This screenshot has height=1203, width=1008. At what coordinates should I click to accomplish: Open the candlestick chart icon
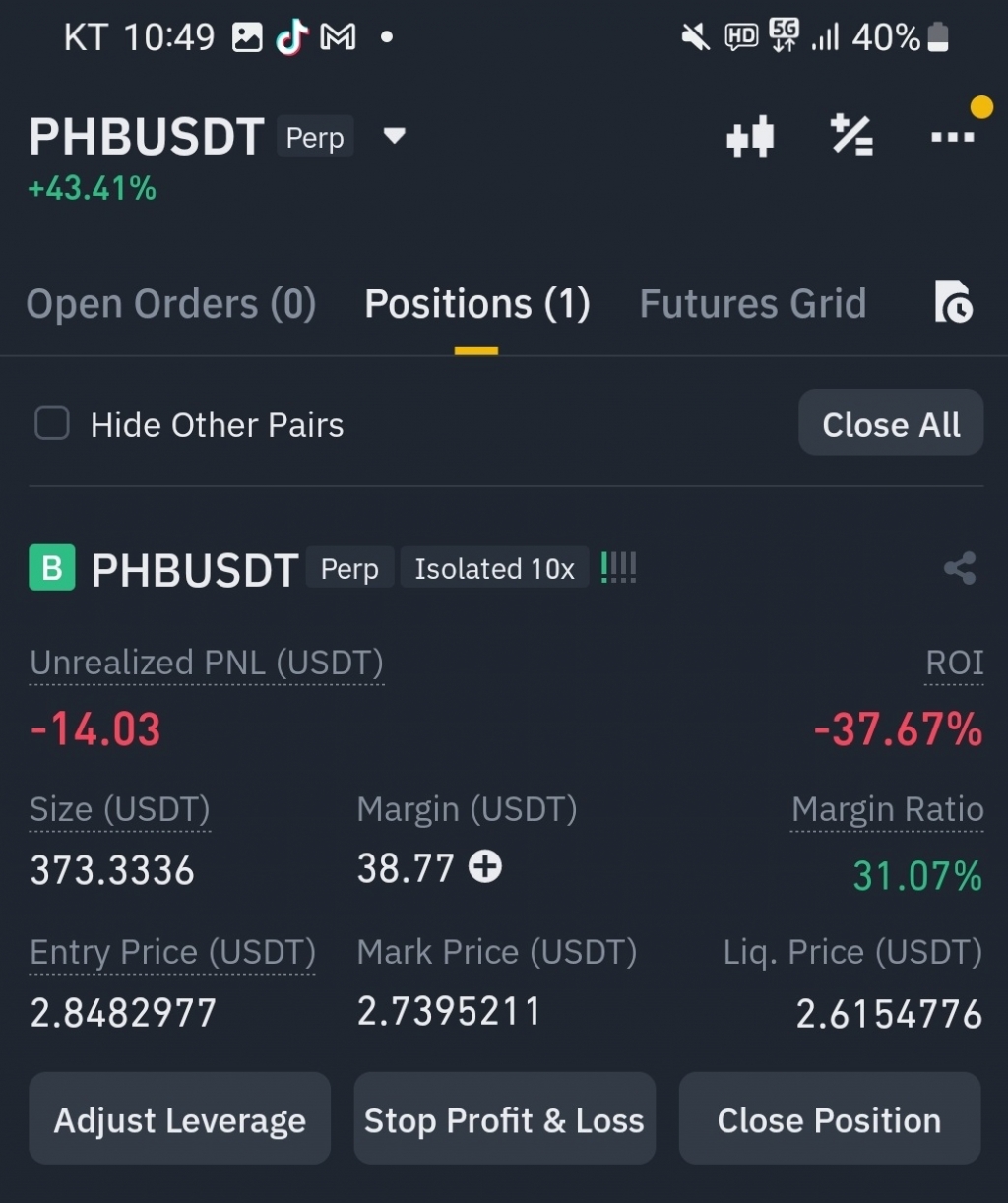(750, 137)
